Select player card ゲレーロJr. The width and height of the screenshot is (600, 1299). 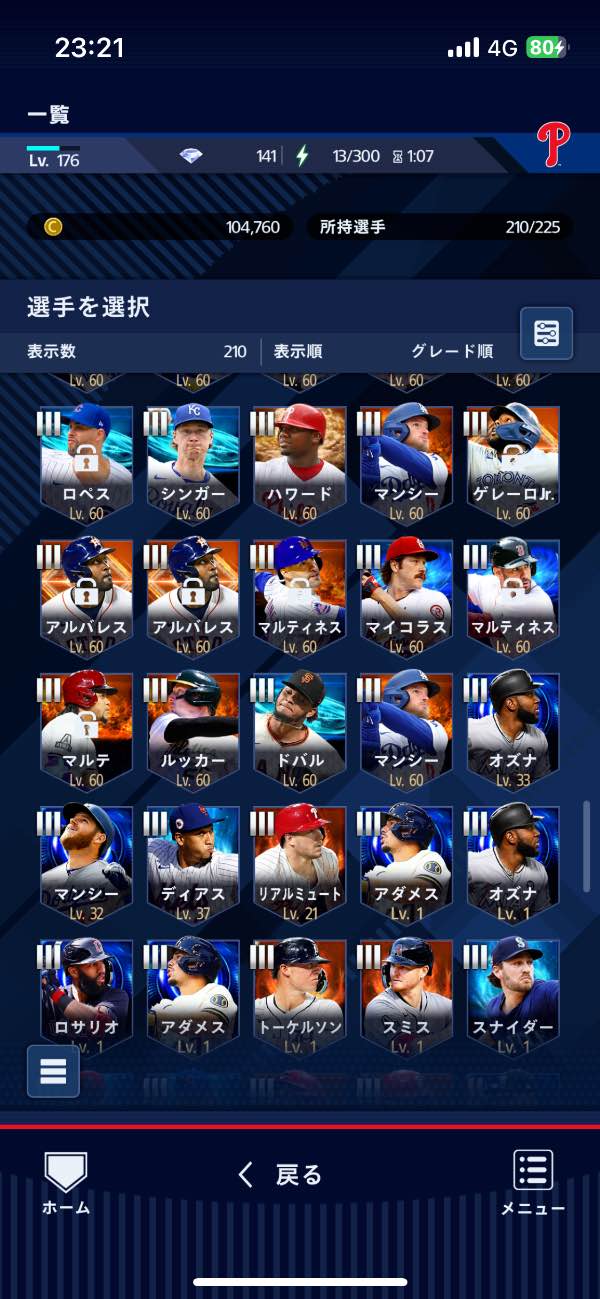click(x=513, y=461)
